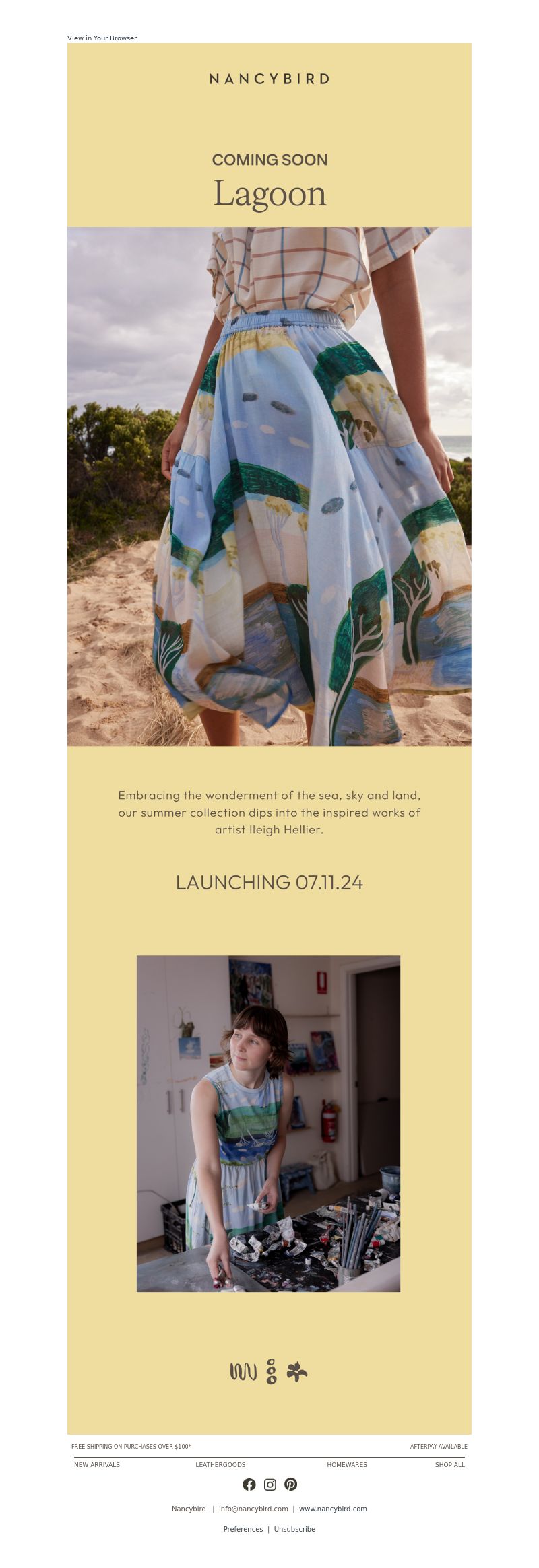Open the Leathergoods section
Image resolution: width=539 pixels, height=1568 pixels.
coord(220,1464)
